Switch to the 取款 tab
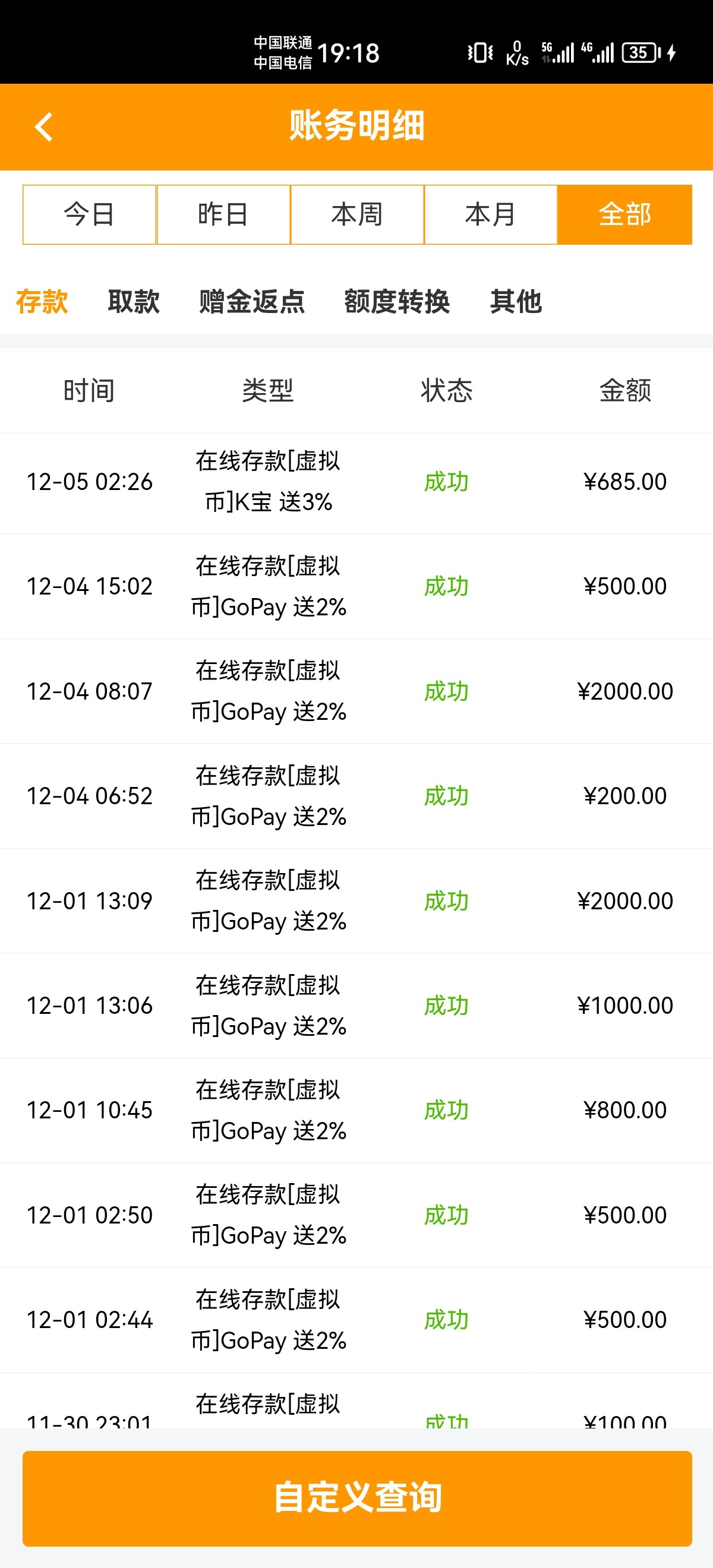Image resolution: width=713 pixels, height=1568 pixels. point(133,302)
